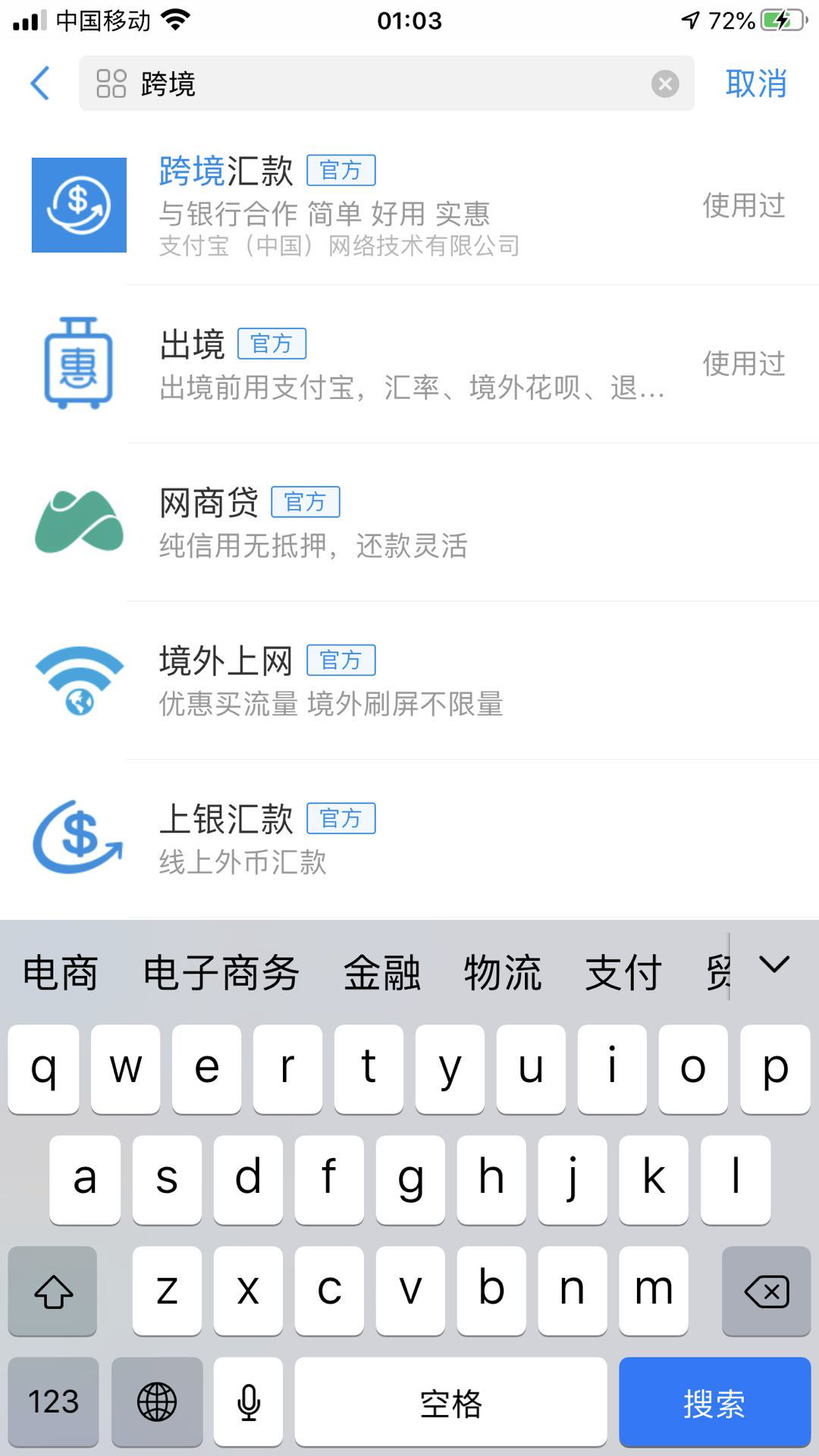This screenshot has height=1456, width=819.
Task: Start dictation with the microphone key
Action: pyautogui.click(x=248, y=1401)
